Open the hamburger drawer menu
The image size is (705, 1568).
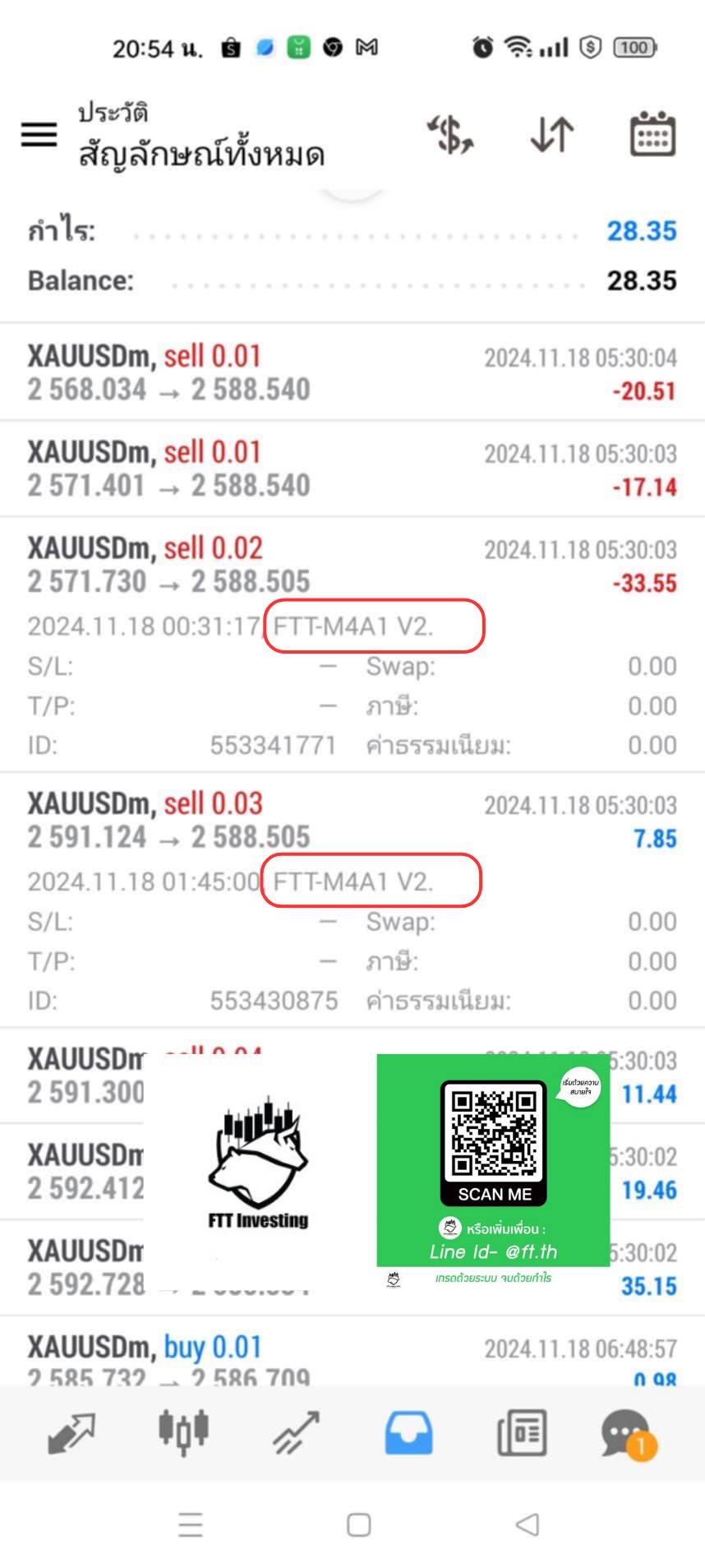[x=39, y=135]
